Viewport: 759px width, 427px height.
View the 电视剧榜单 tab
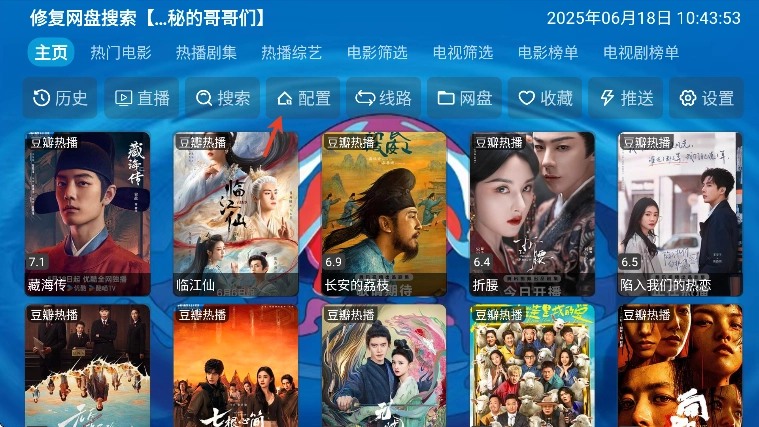[x=641, y=53]
